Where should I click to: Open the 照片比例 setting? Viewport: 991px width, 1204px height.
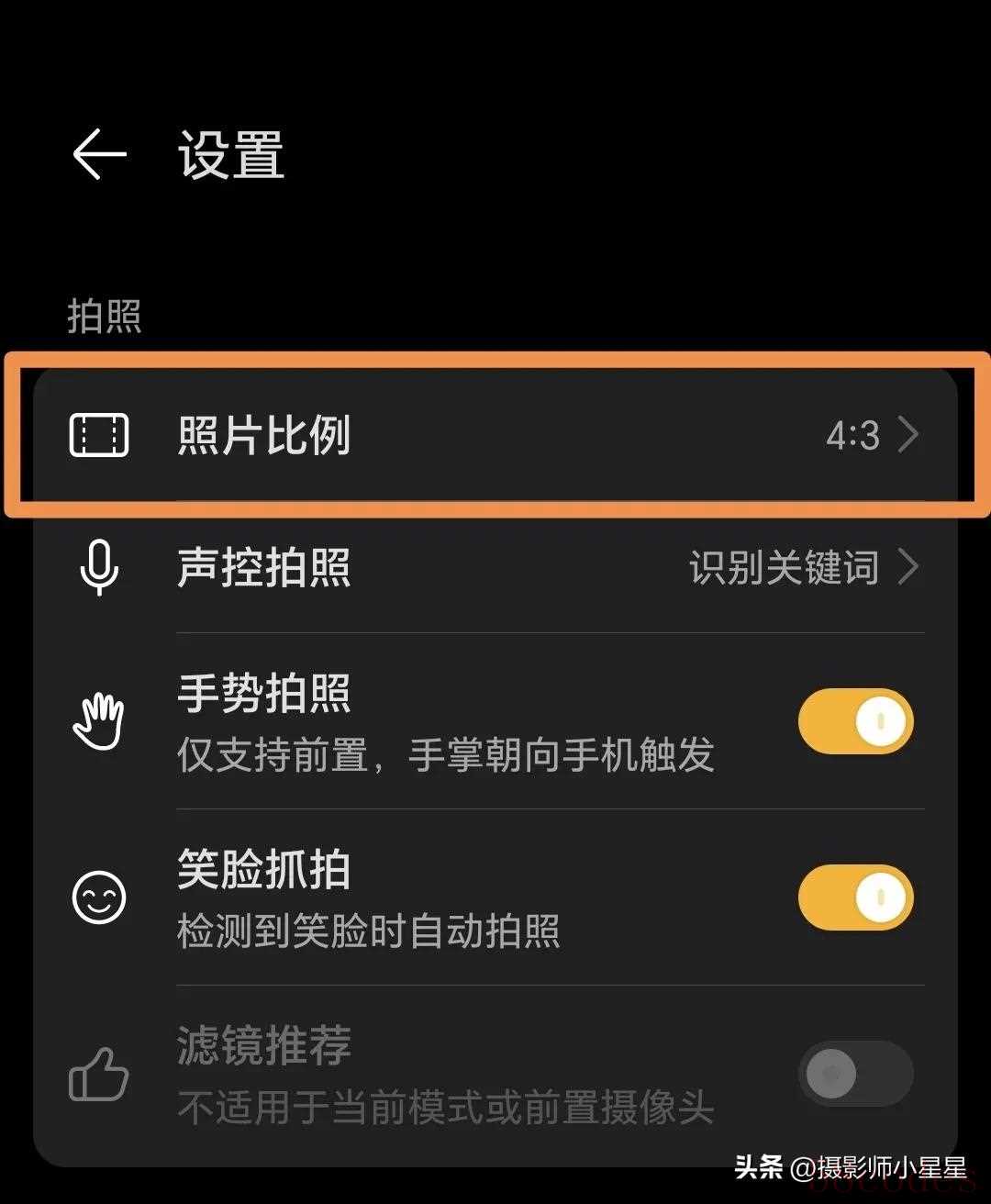coord(495,435)
